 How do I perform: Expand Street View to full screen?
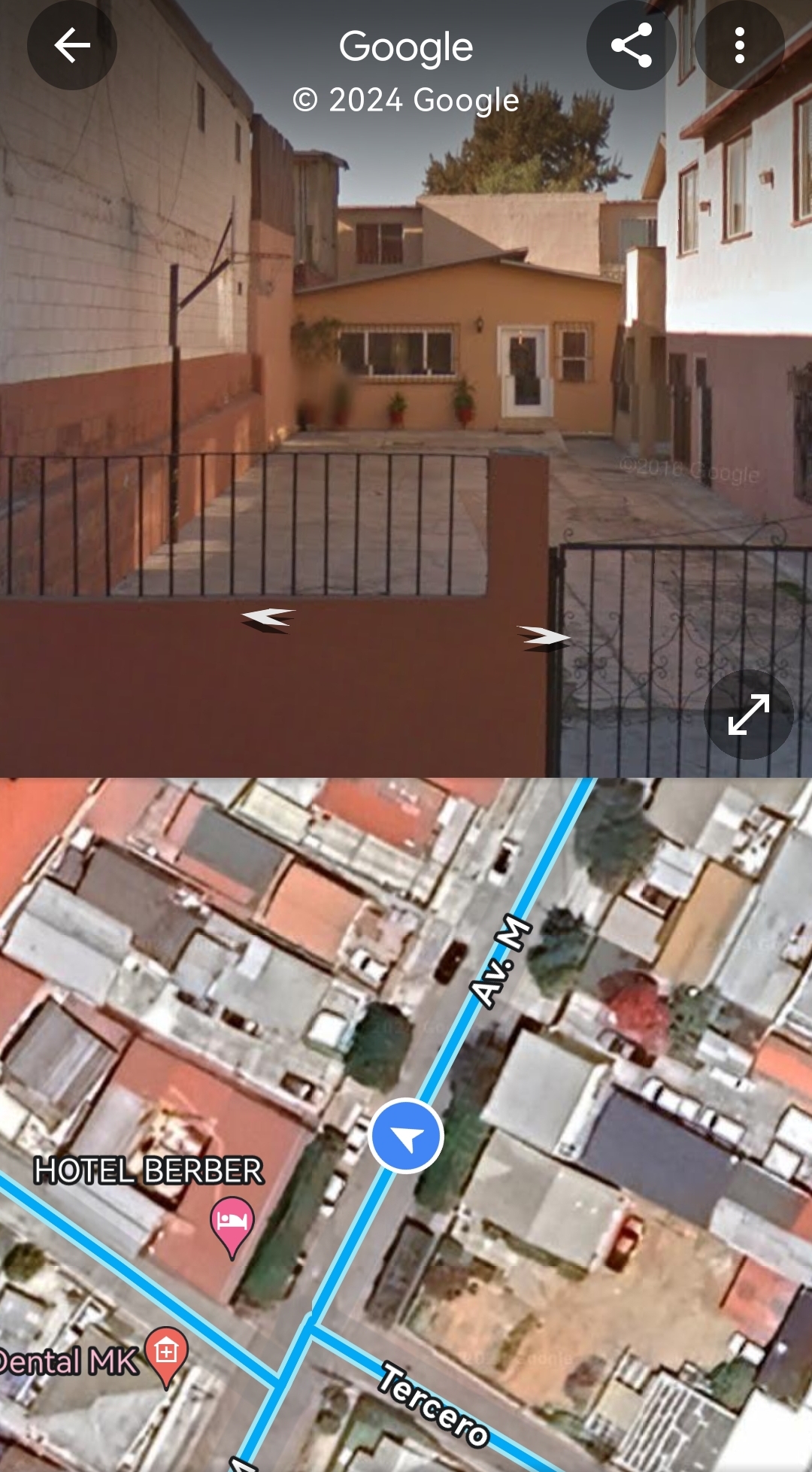click(x=749, y=715)
